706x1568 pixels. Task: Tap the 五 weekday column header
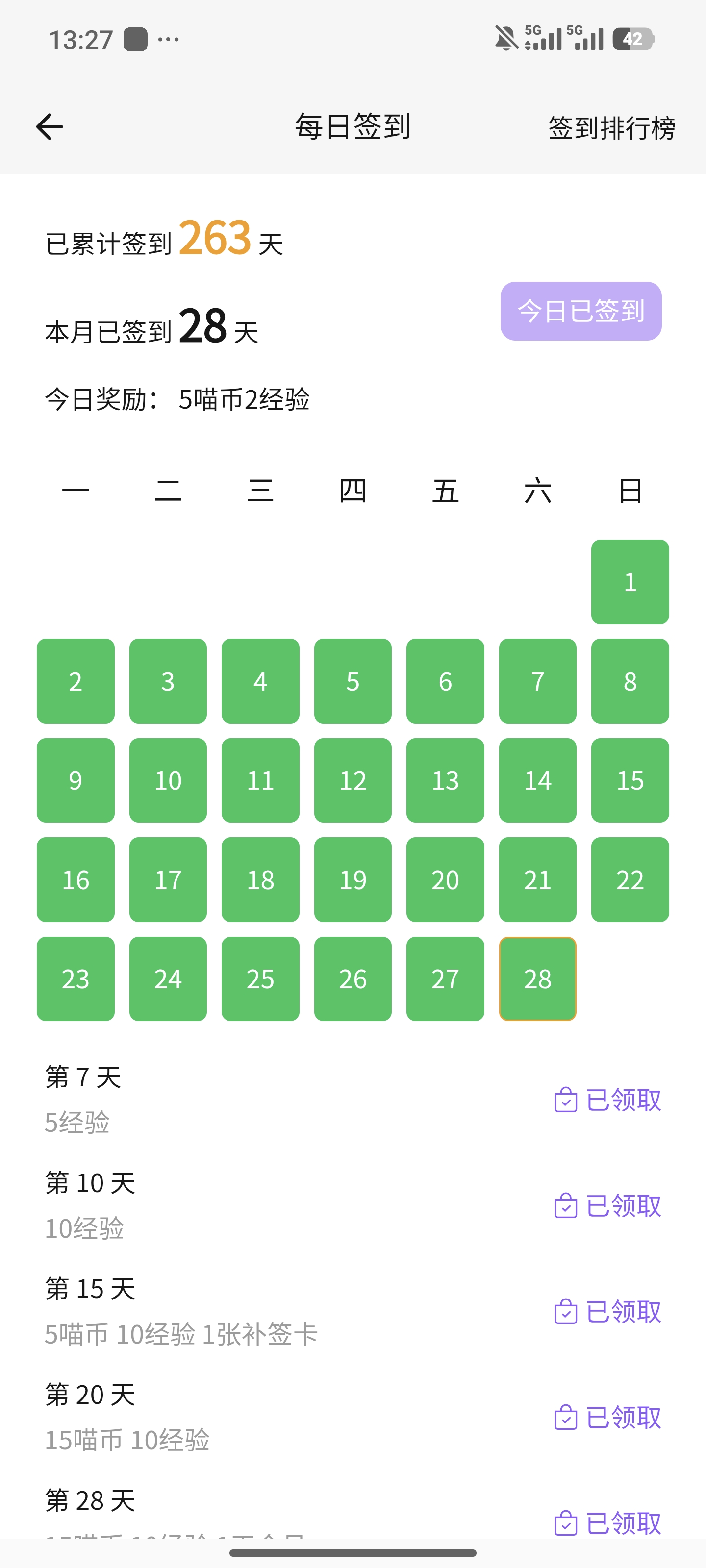click(x=445, y=490)
